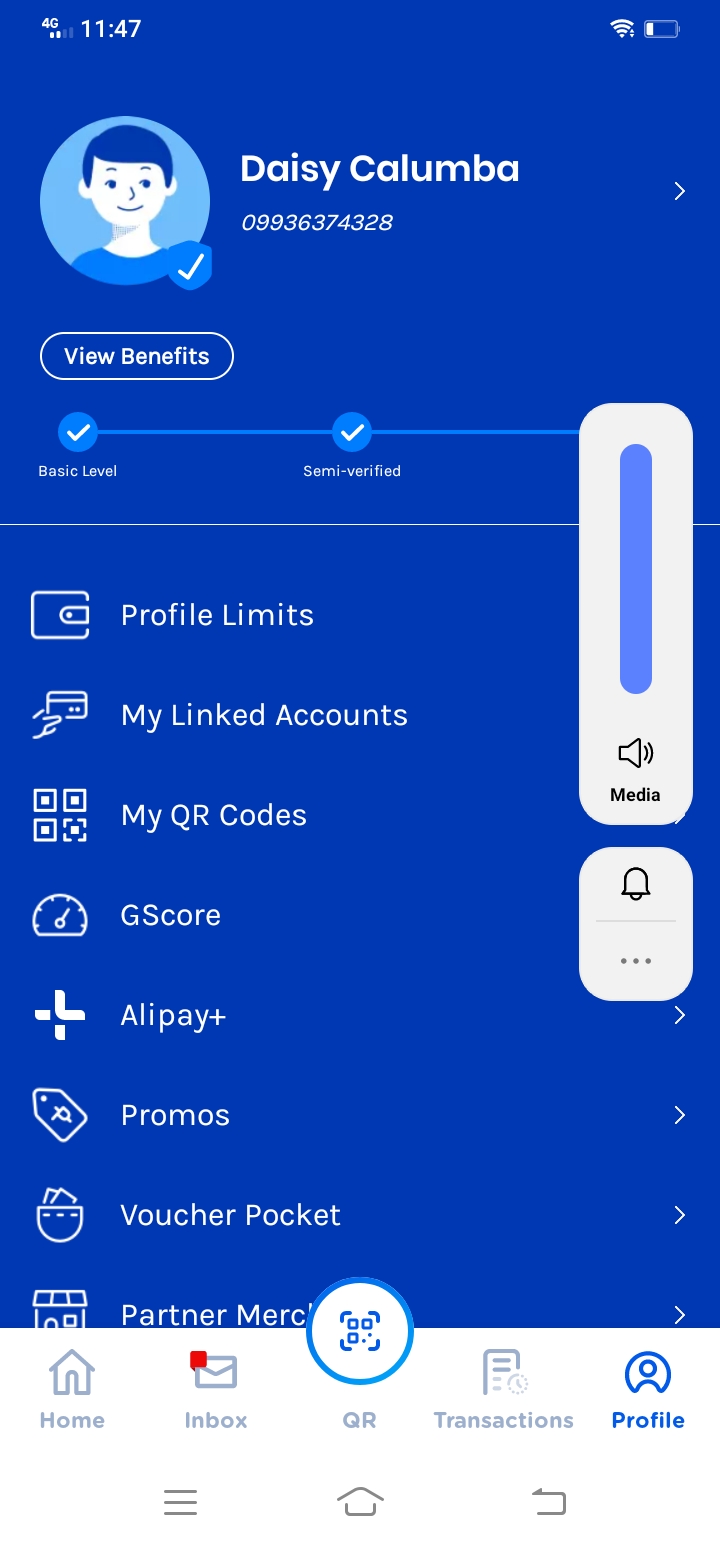The width and height of the screenshot is (720, 1544).
Task: Launch the QR scanner
Action: (x=360, y=1331)
